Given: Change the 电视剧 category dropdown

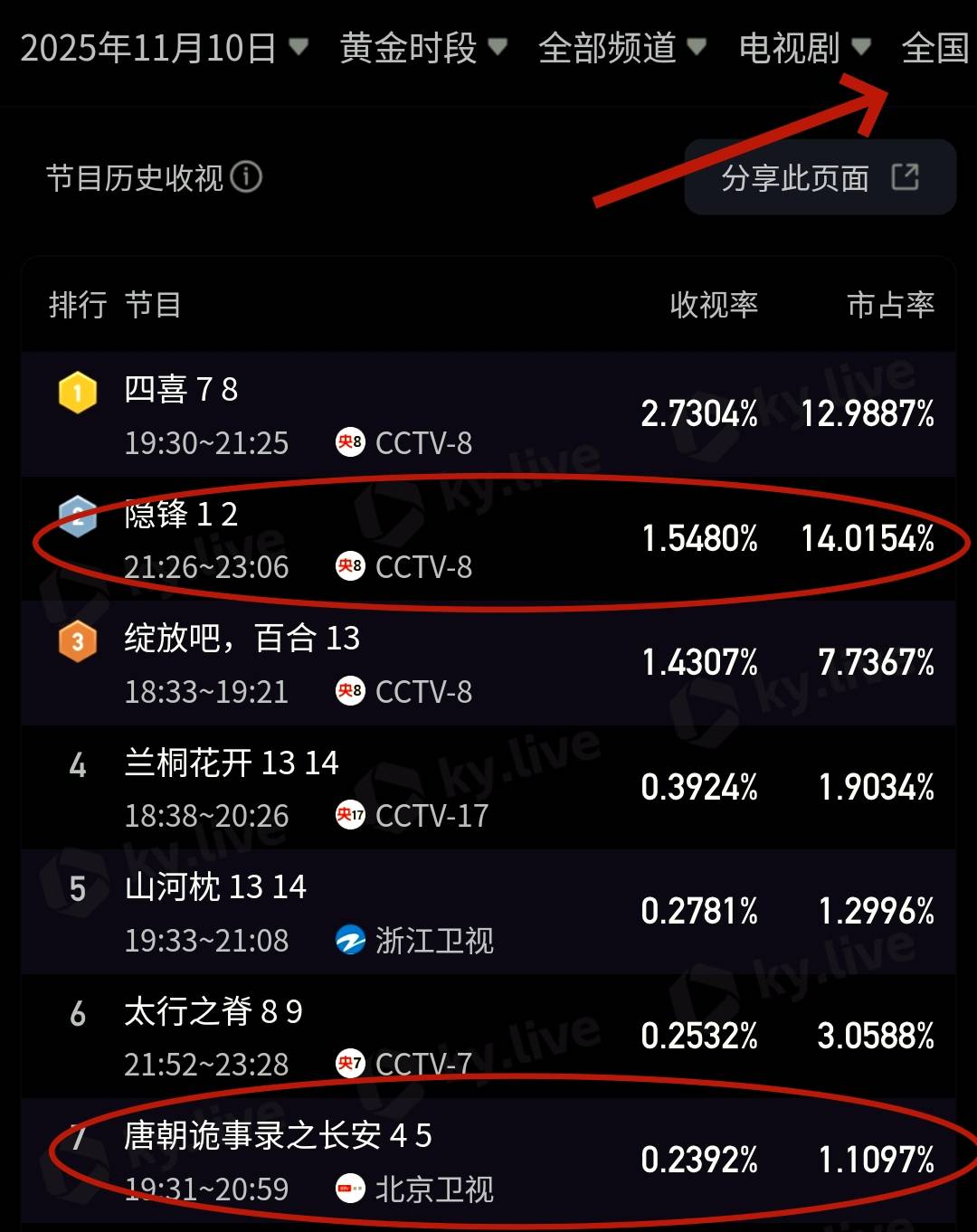Looking at the screenshot, I should point(804,48).
